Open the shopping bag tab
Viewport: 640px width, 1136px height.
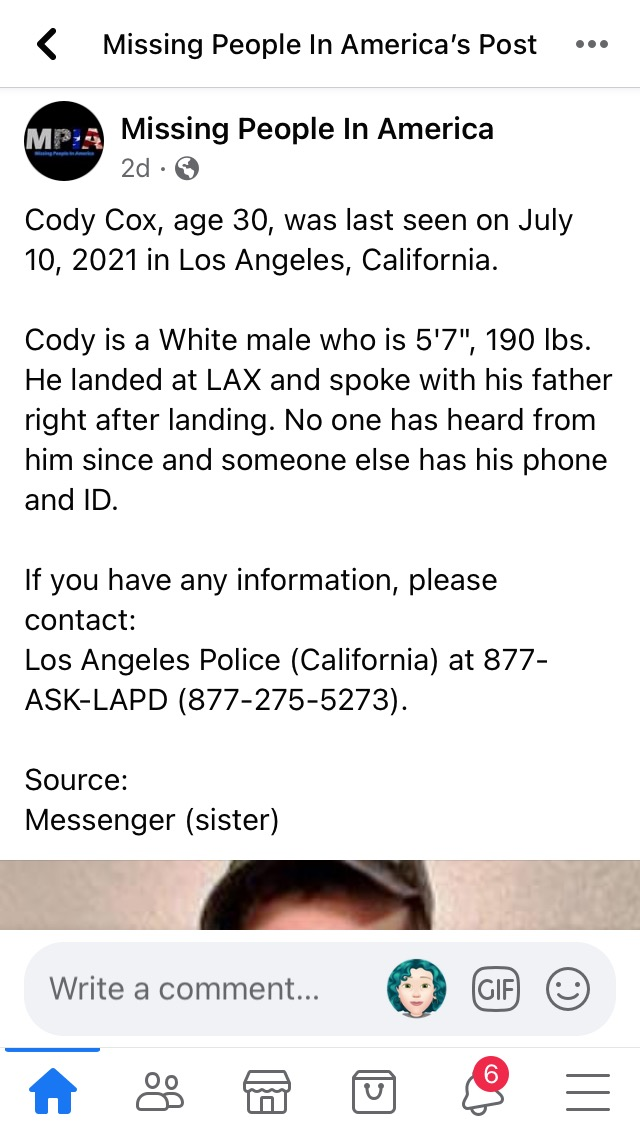point(374,1091)
